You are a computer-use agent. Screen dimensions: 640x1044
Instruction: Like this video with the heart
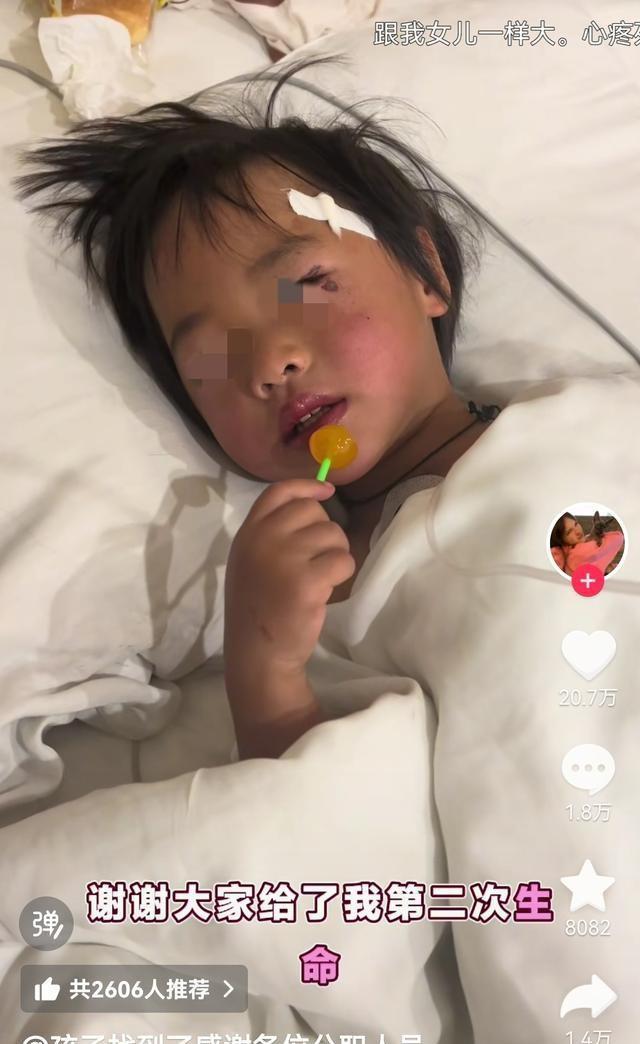[x=588, y=656]
